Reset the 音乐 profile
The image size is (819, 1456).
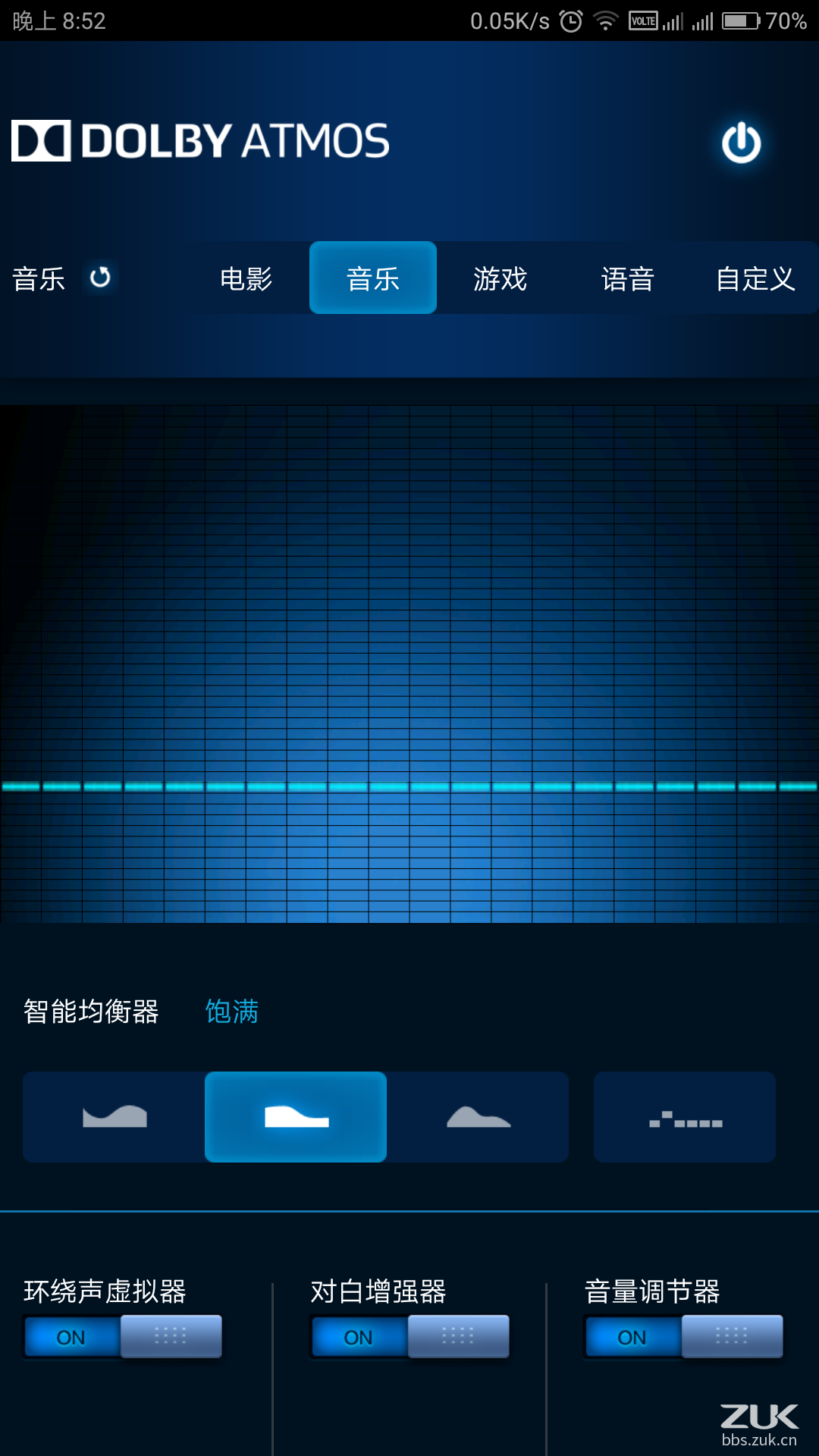pyautogui.click(x=100, y=278)
